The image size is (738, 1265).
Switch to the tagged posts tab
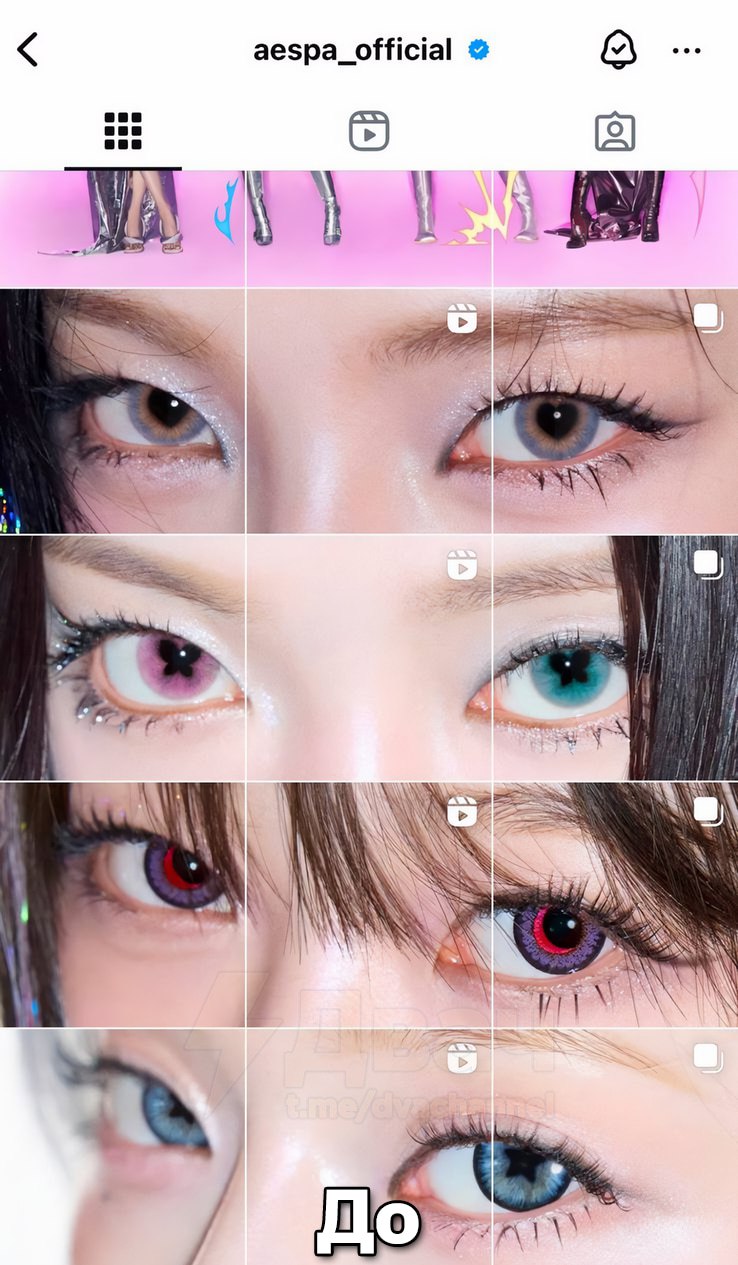pos(615,131)
